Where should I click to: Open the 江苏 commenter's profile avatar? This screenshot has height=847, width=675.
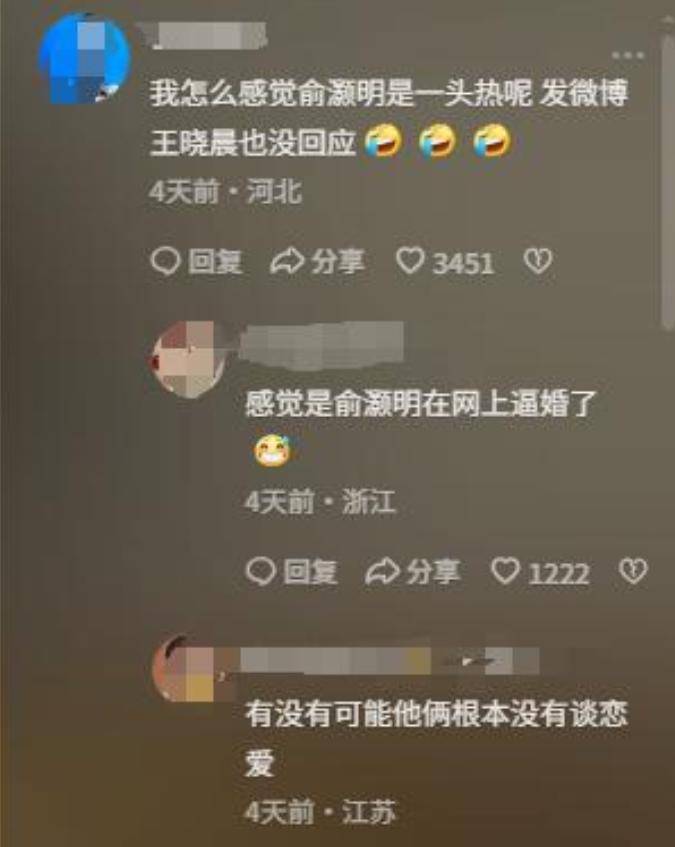(x=189, y=670)
